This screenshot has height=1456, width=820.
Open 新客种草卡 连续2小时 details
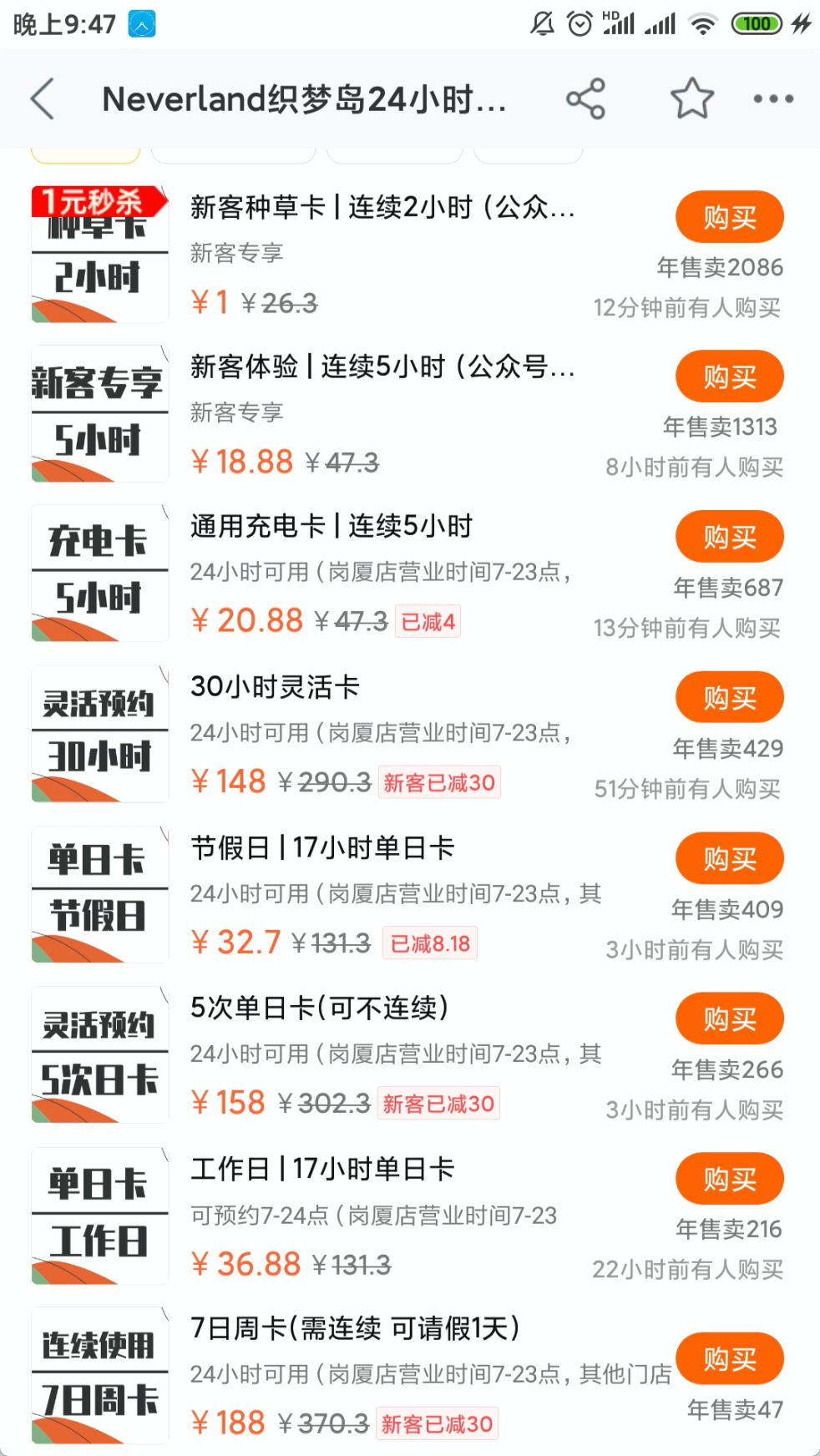(x=382, y=207)
